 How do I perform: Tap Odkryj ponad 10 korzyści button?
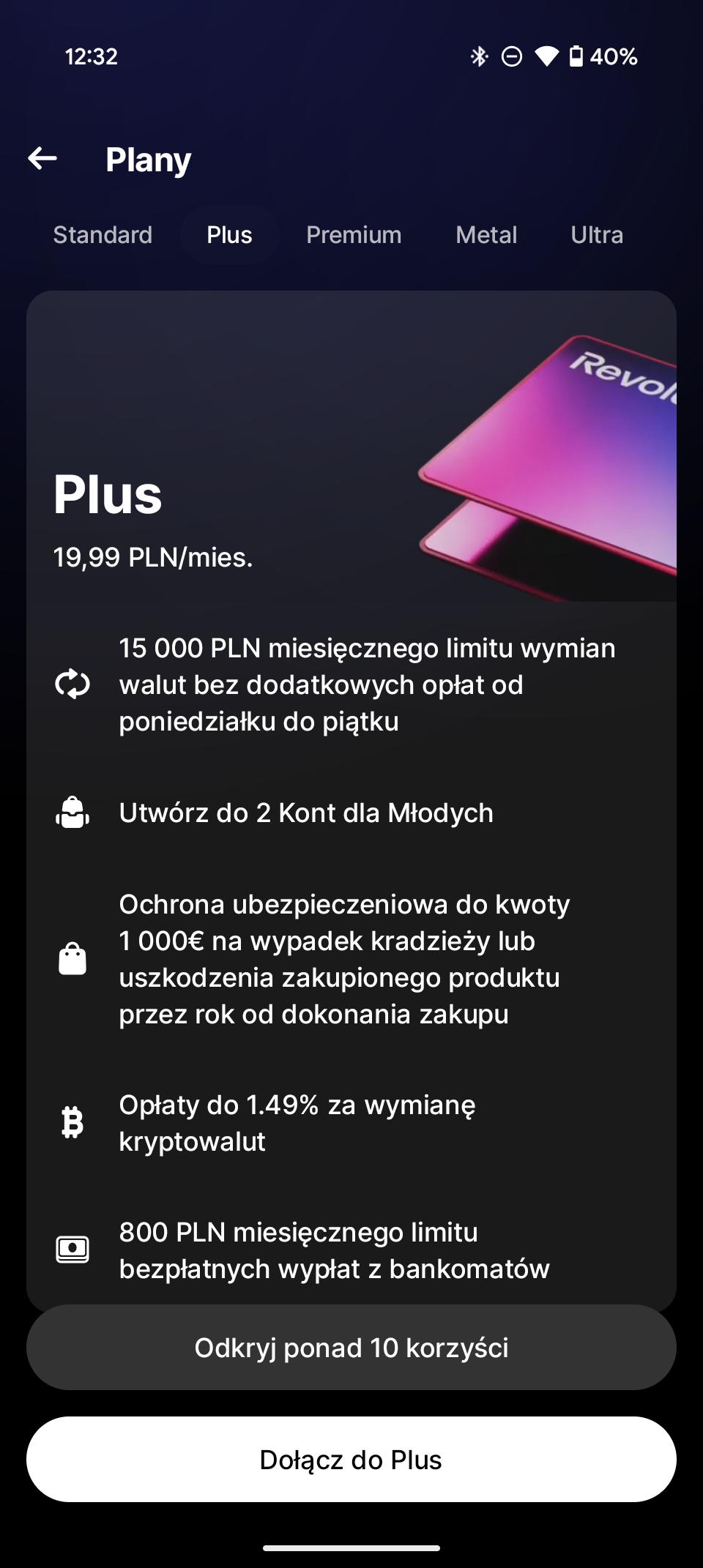[351, 1348]
